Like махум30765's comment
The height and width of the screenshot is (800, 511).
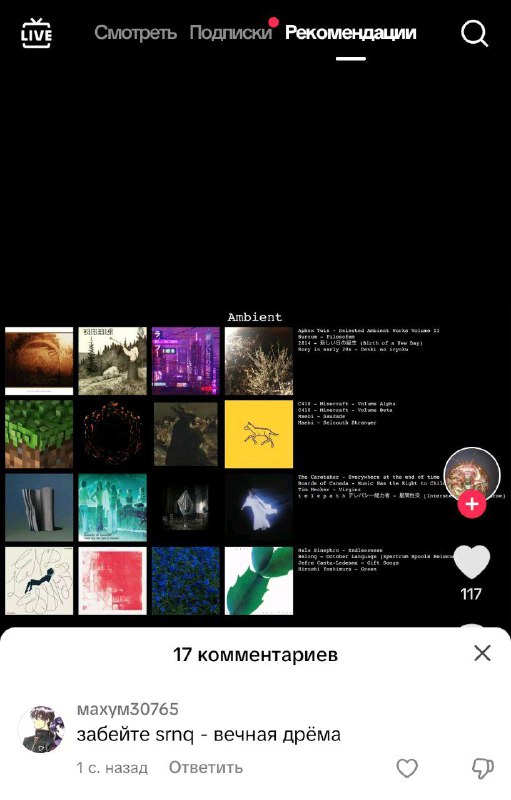click(407, 768)
